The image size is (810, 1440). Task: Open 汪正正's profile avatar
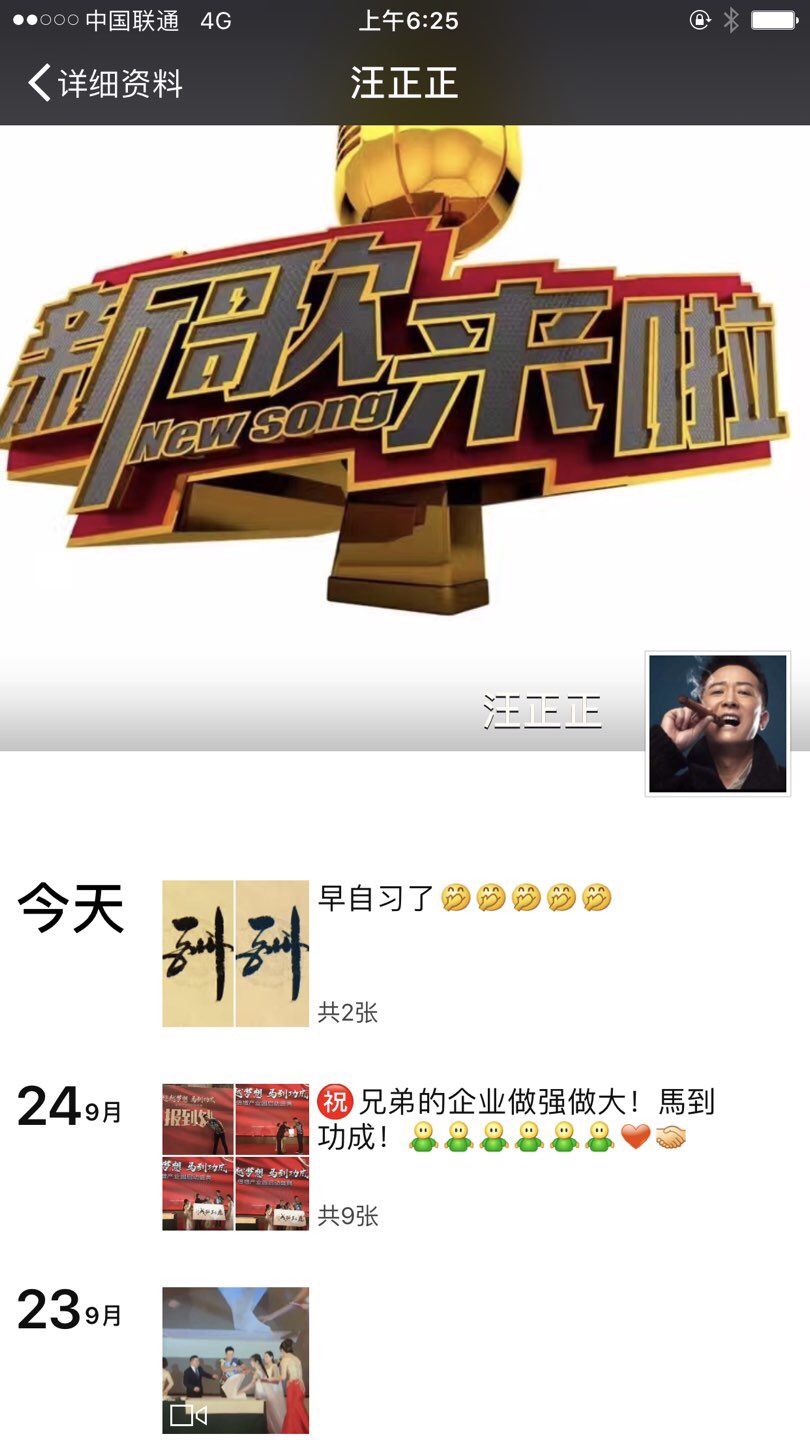718,724
